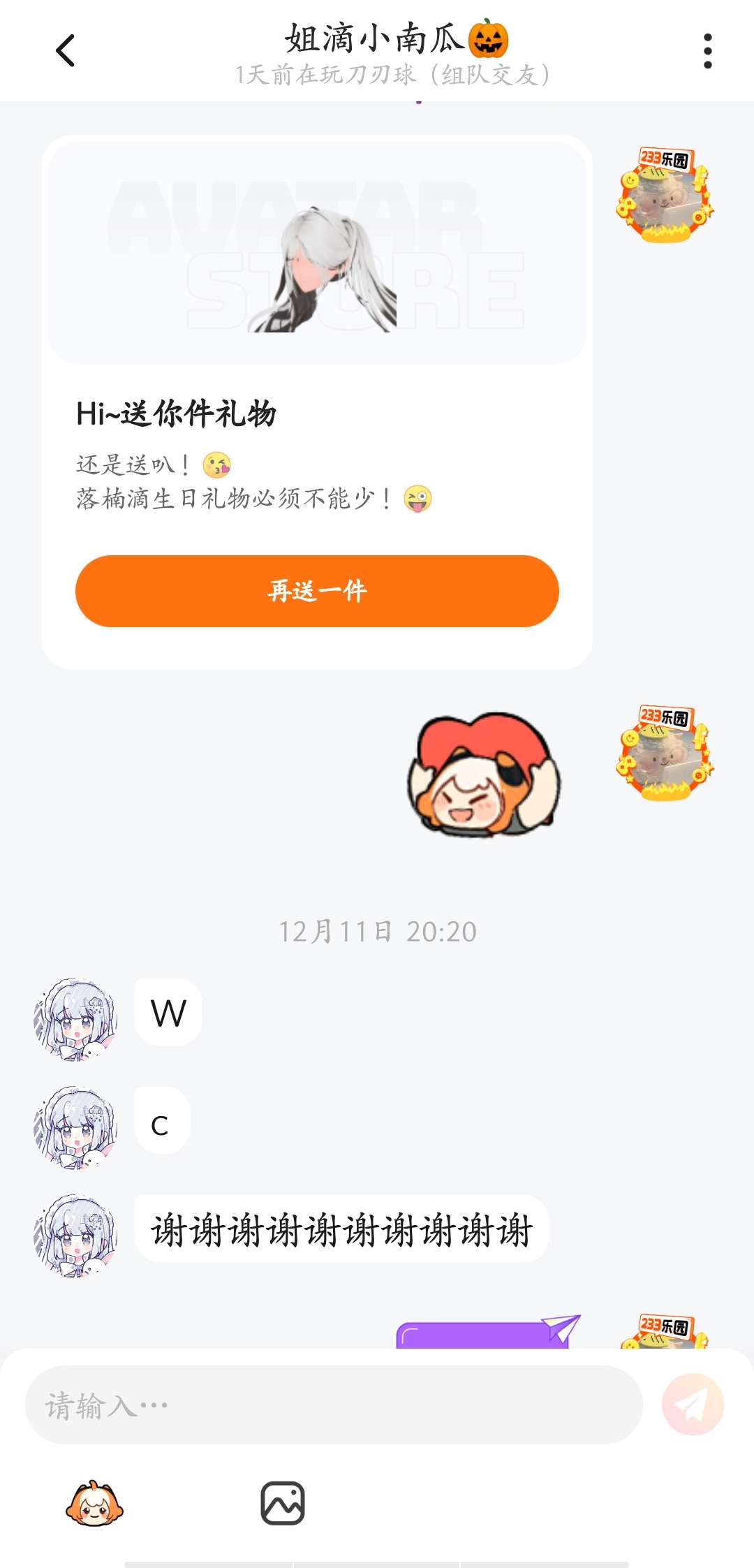Go back from the chat

65,51
